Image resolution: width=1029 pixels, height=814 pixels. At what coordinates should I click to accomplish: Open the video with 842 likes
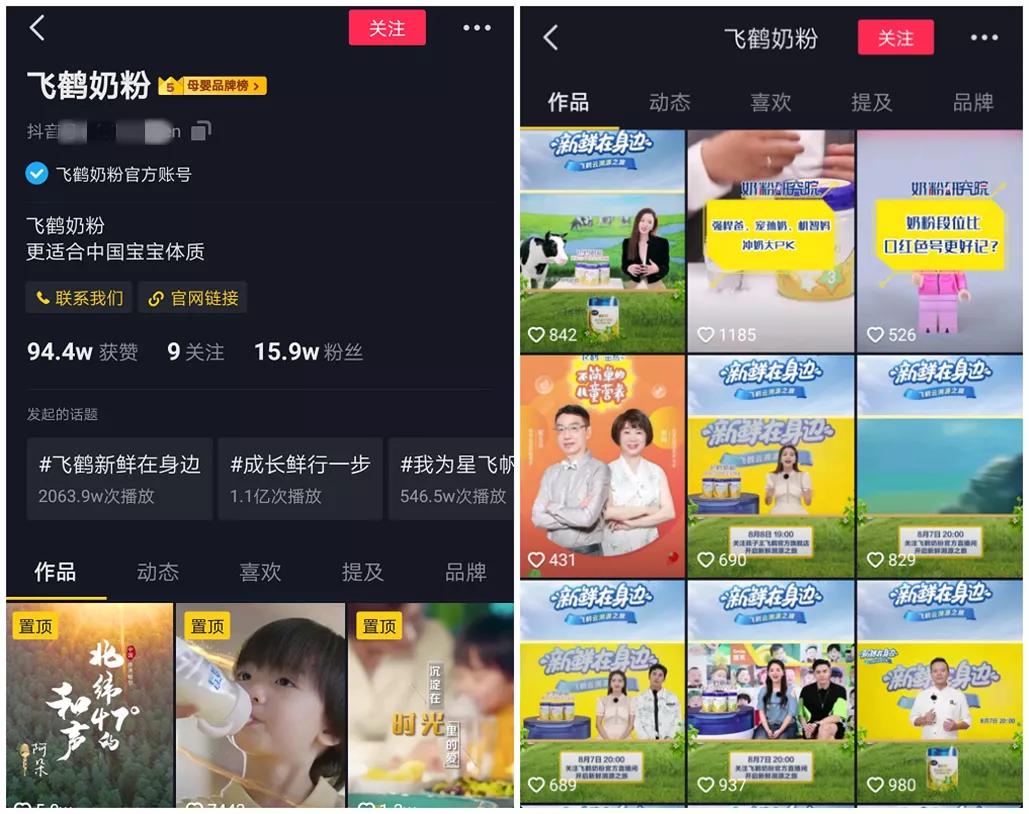(602, 240)
